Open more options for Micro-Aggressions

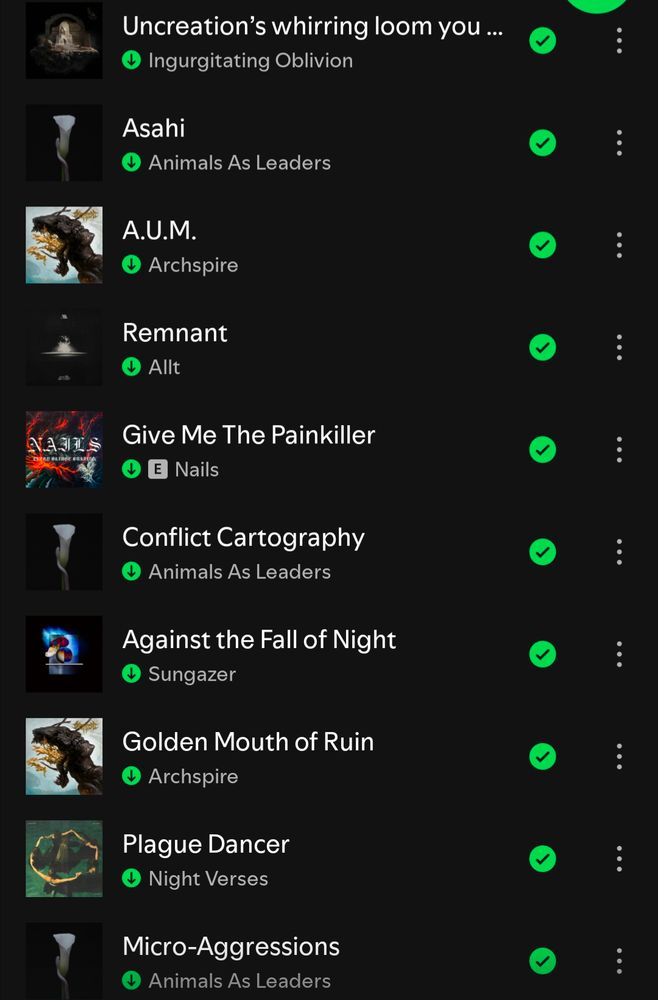point(619,961)
